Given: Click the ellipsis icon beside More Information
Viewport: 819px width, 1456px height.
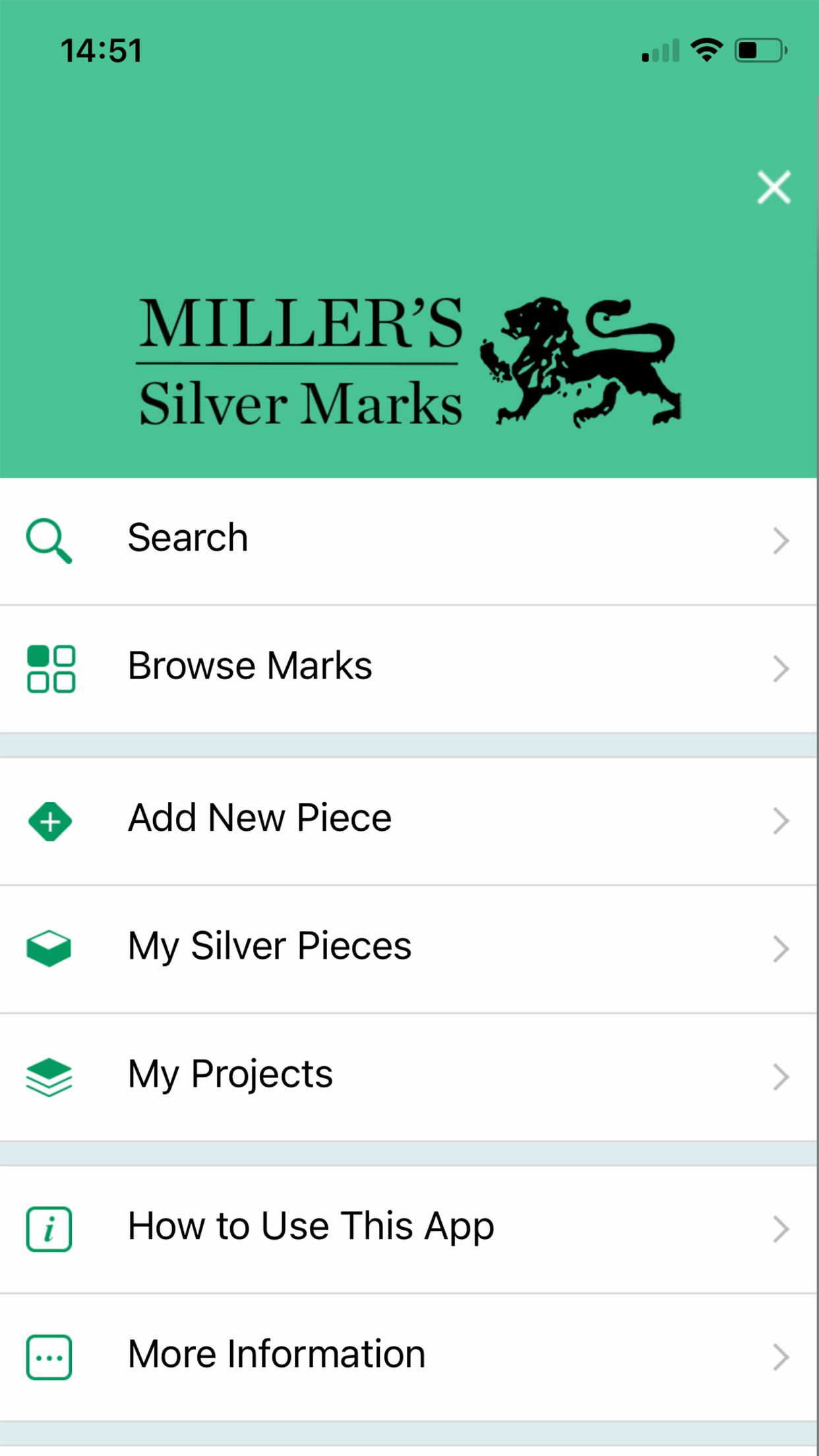Looking at the screenshot, I should (x=48, y=1356).
